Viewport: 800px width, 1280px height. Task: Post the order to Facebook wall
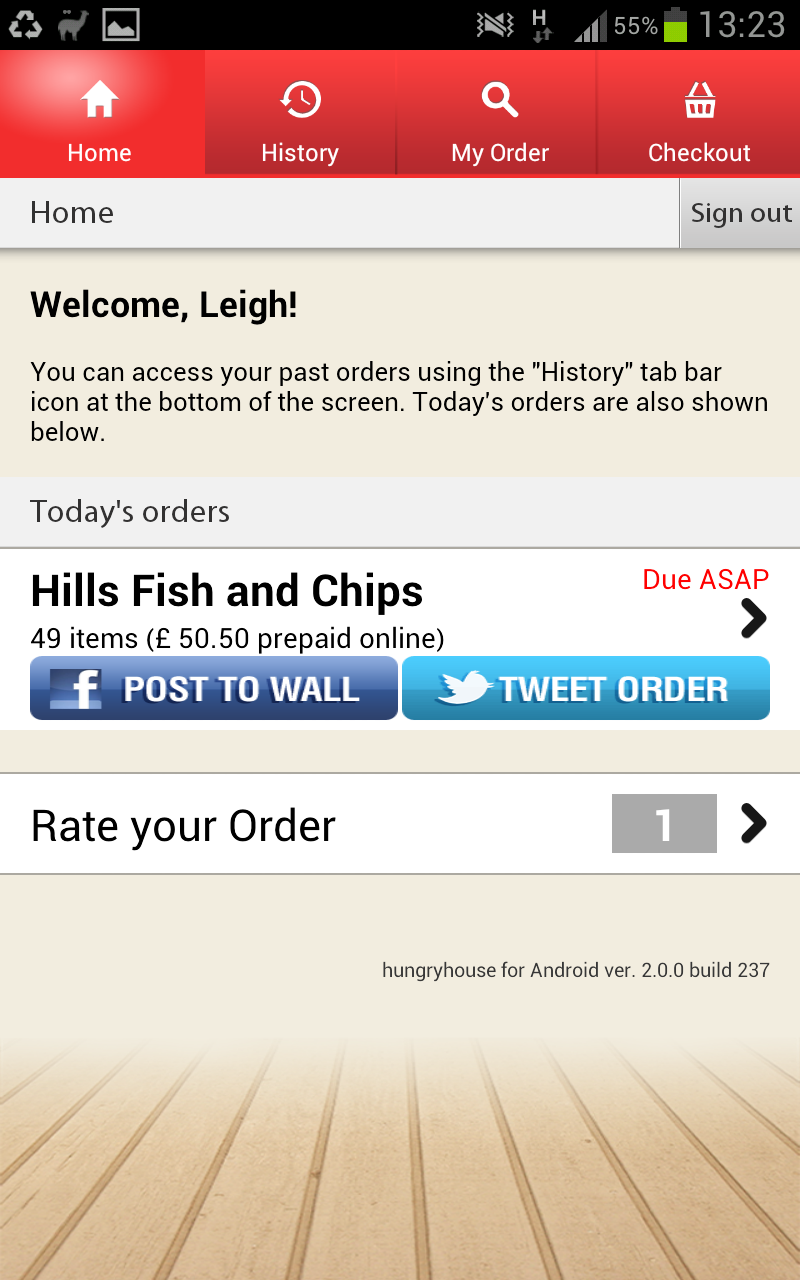(214, 688)
